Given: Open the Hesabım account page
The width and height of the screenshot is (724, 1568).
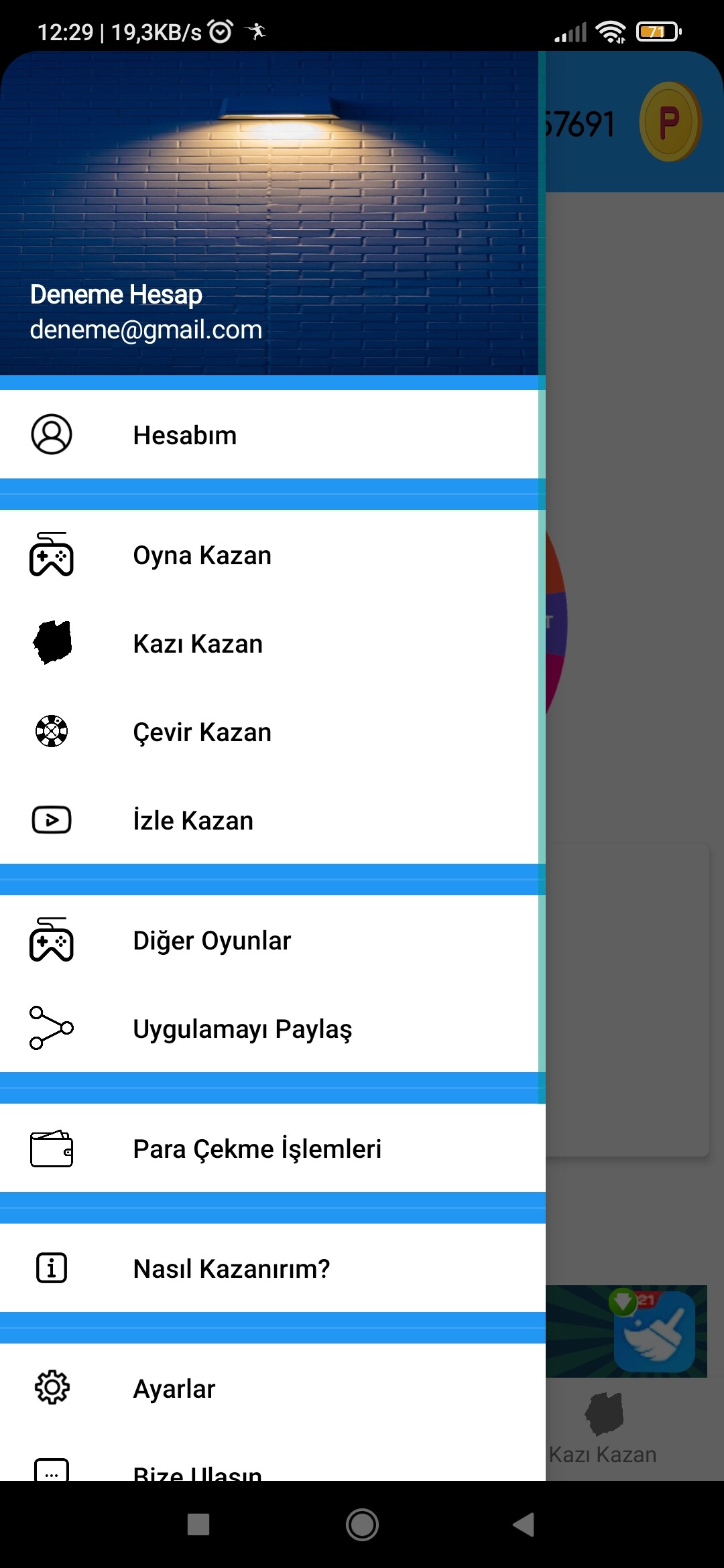Looking at the screenshot, I should click(268, 435).
